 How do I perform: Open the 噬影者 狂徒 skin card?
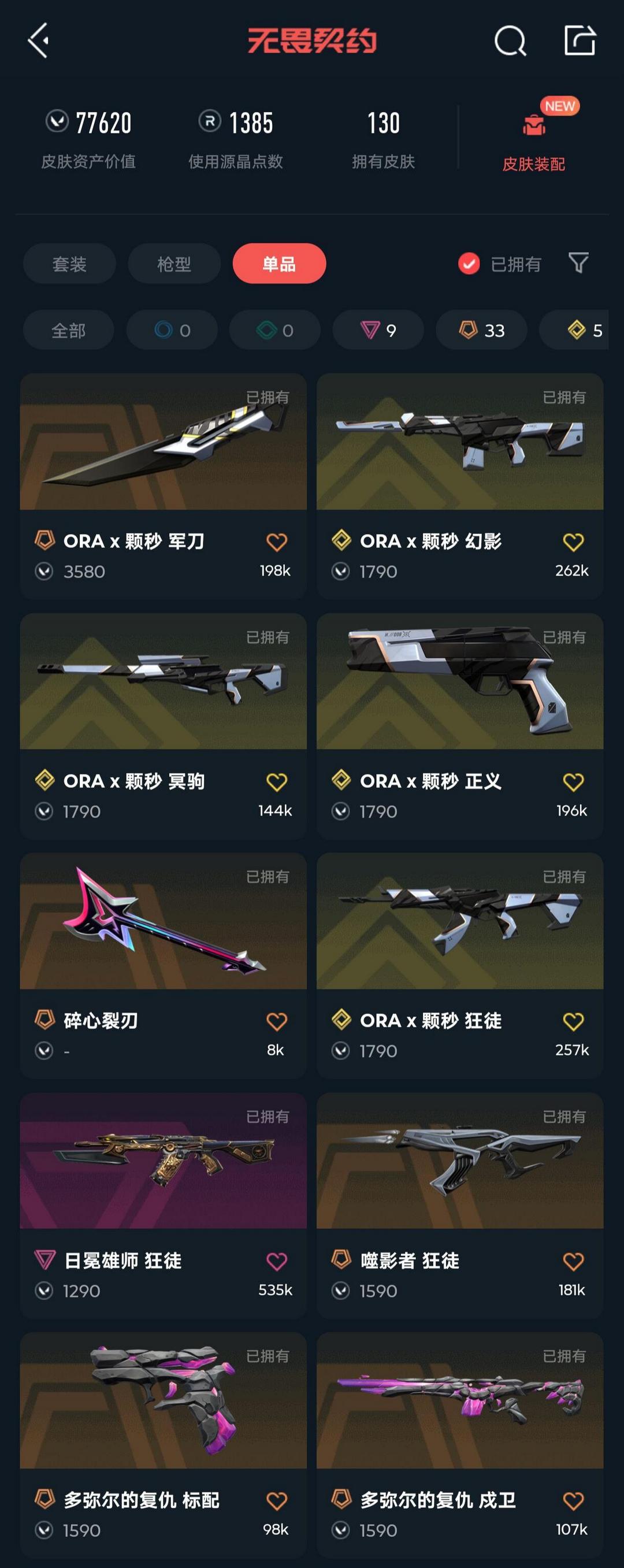point(460,1205)
